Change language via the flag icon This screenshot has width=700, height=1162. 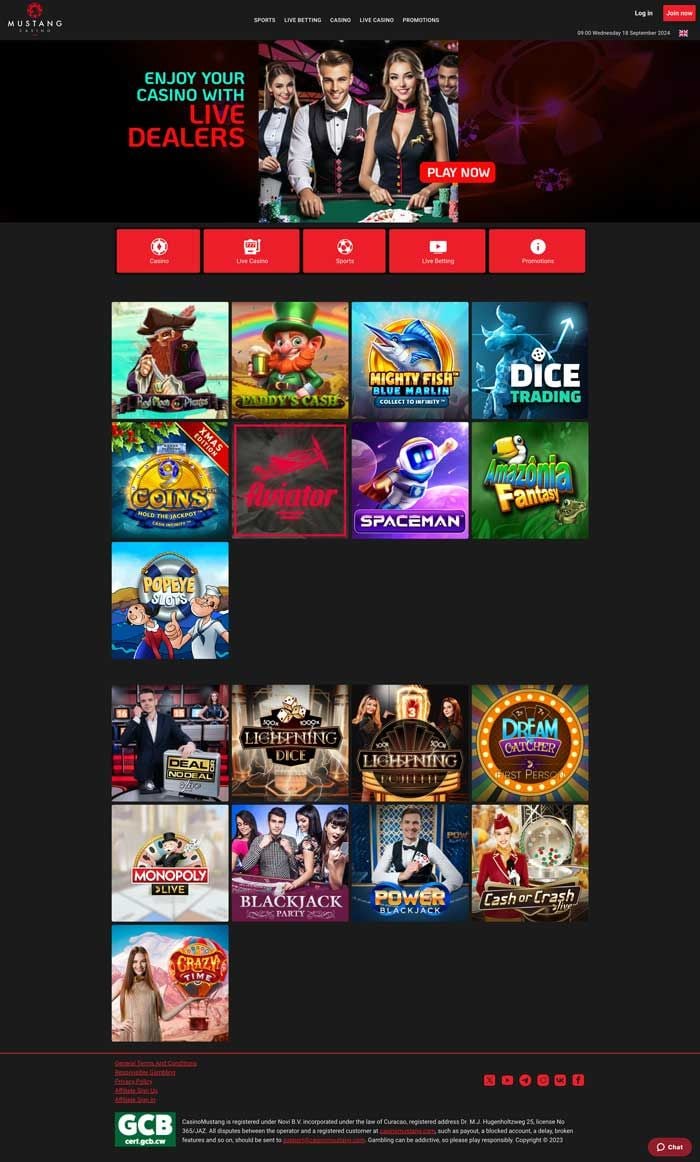(x=683, y=33)
